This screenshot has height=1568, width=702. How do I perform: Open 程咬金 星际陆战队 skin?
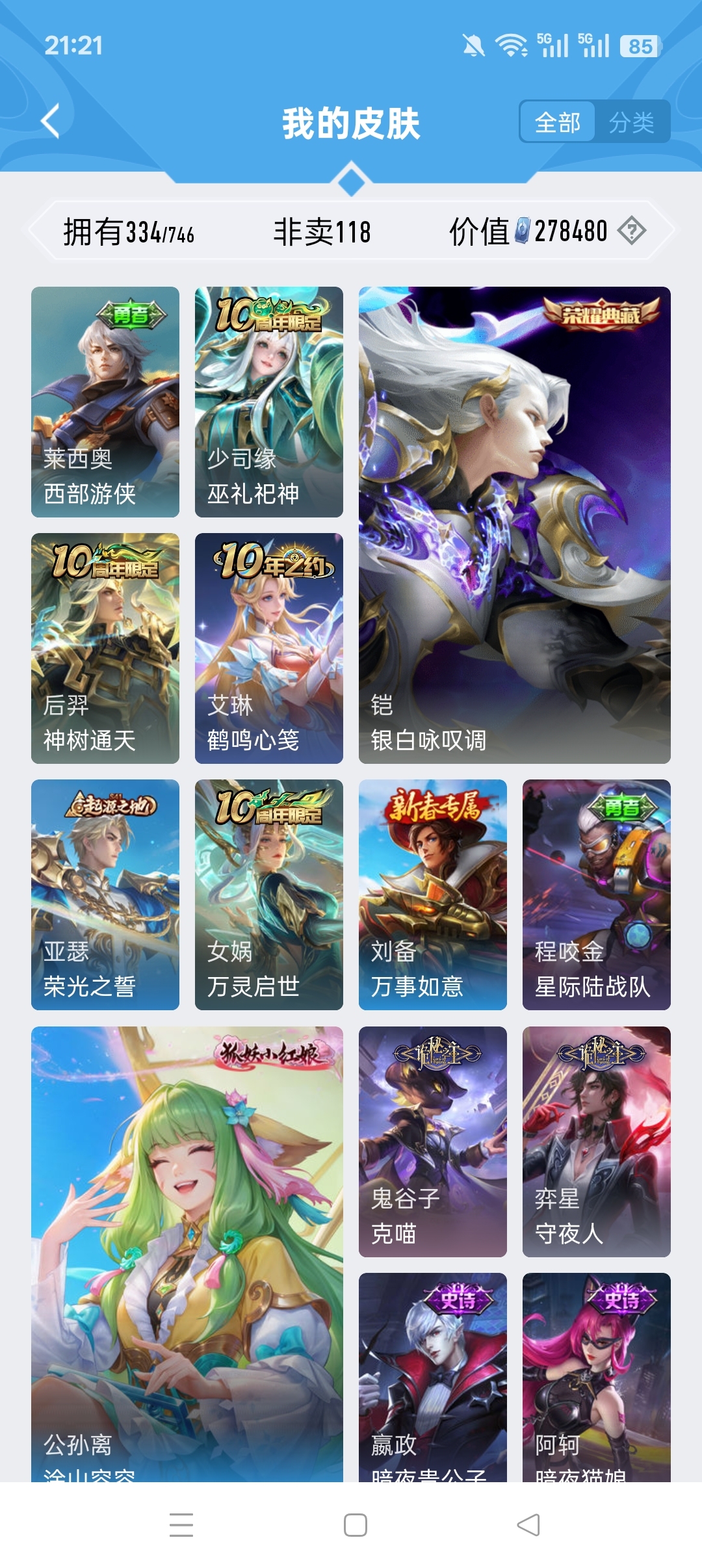pyautogui.click(x=597, y=895)
